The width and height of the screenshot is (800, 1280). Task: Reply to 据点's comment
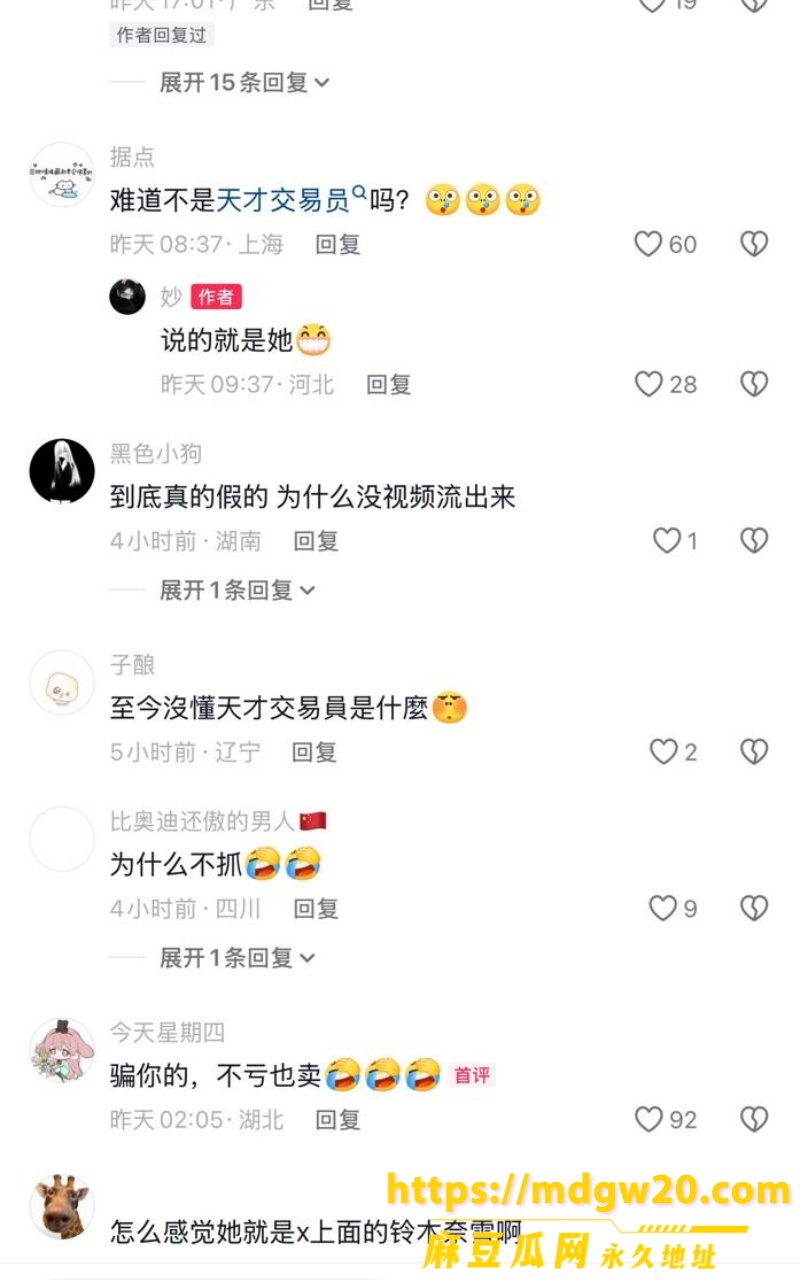(338, 244)
